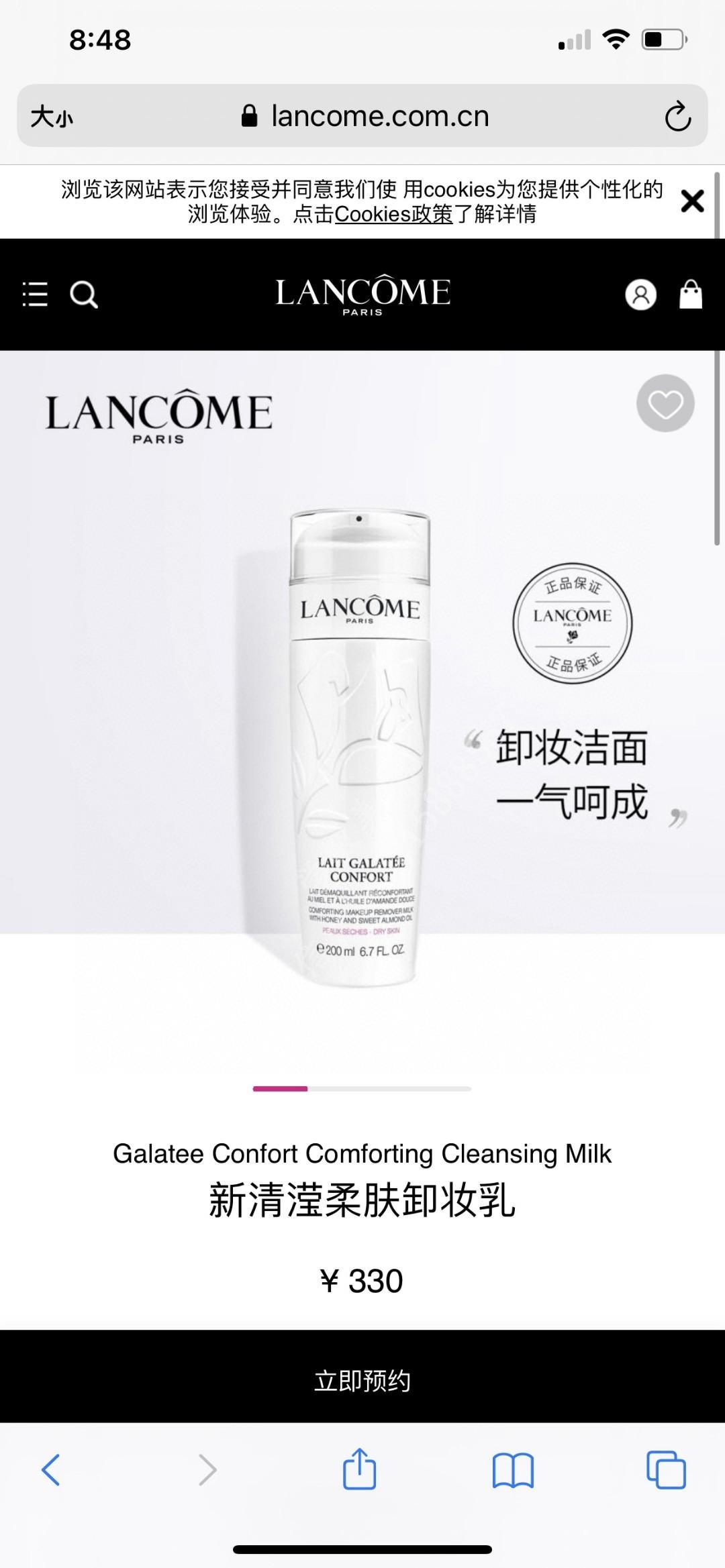725x1568 pixels.
Task: Show all open Safari tabs
Action: pos(665,1469)
